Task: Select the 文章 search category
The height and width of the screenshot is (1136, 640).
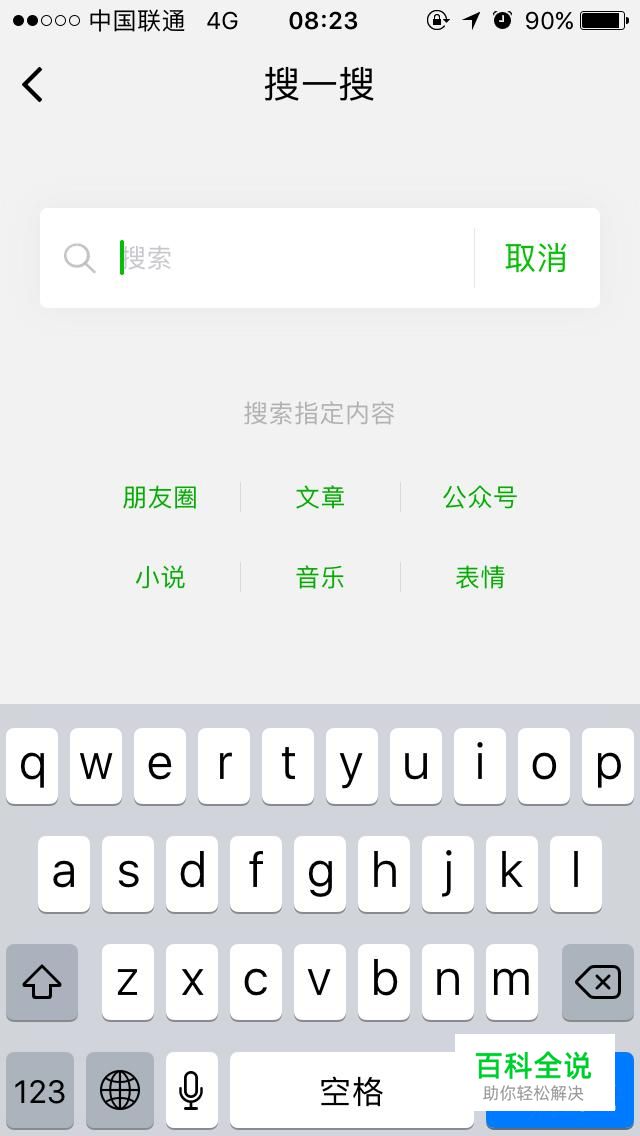Action: (x=320, y=498)
